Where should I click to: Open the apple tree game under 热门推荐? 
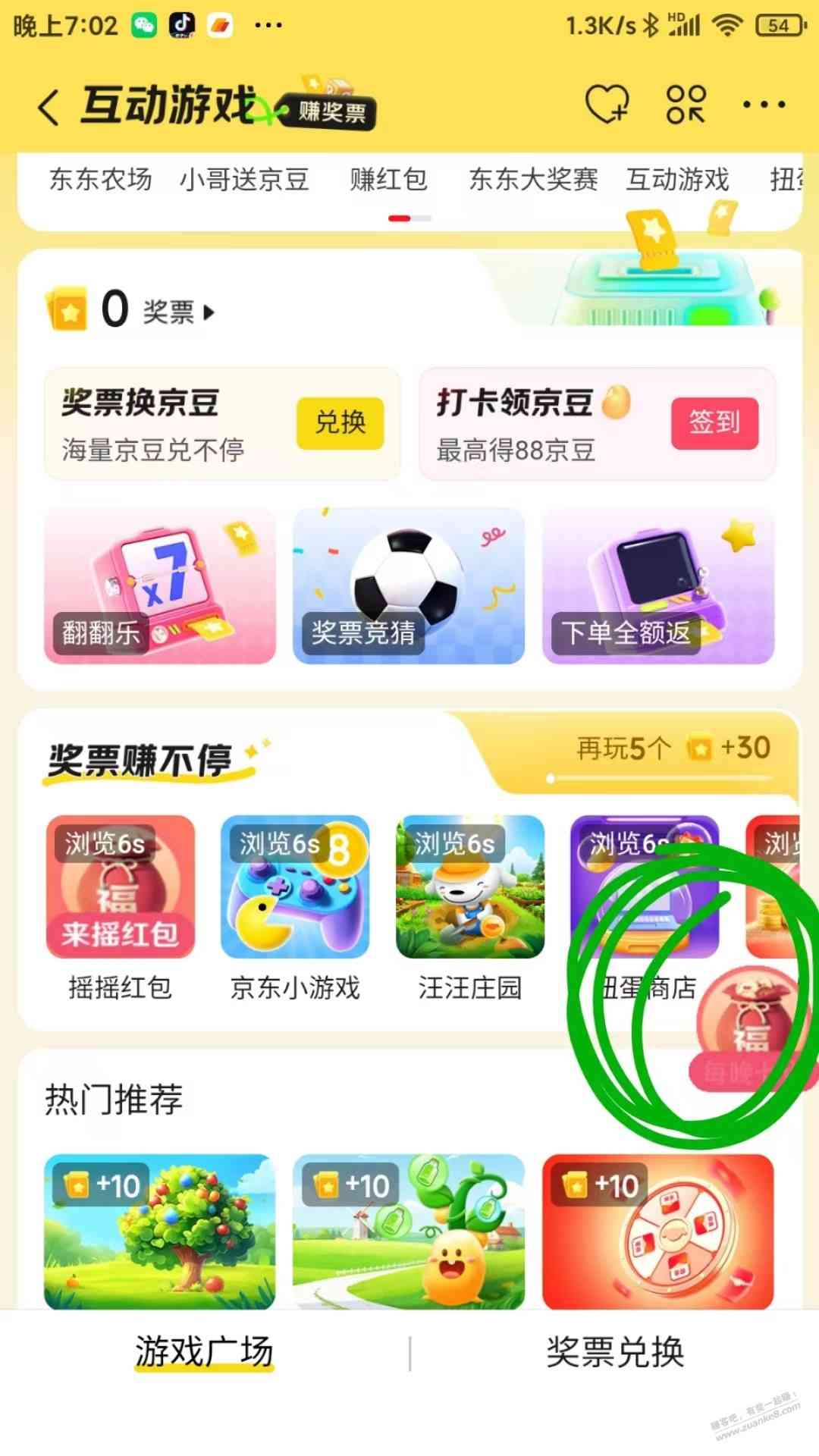point(160,1232)
